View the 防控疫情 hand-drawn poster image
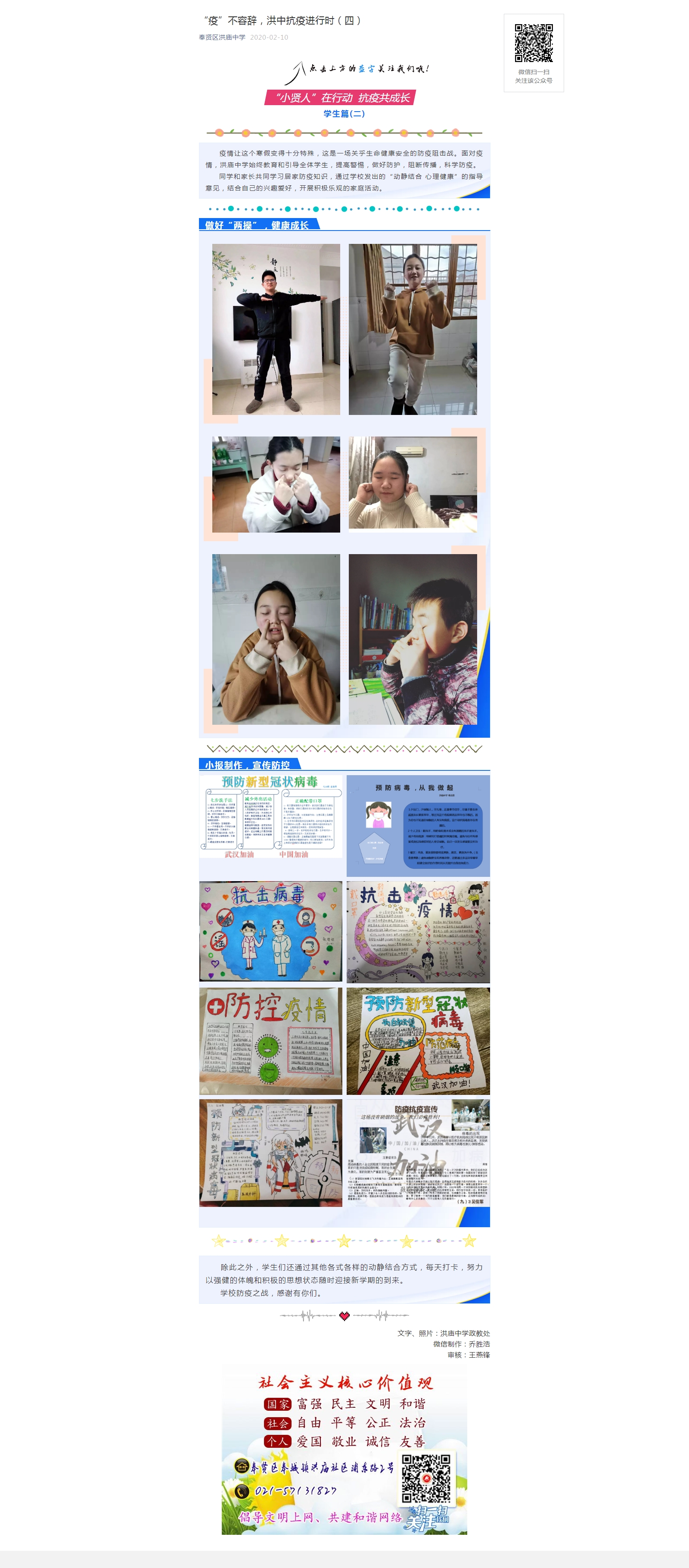The width and height of the screenshot is (689, 1568). click(270, 1041)
